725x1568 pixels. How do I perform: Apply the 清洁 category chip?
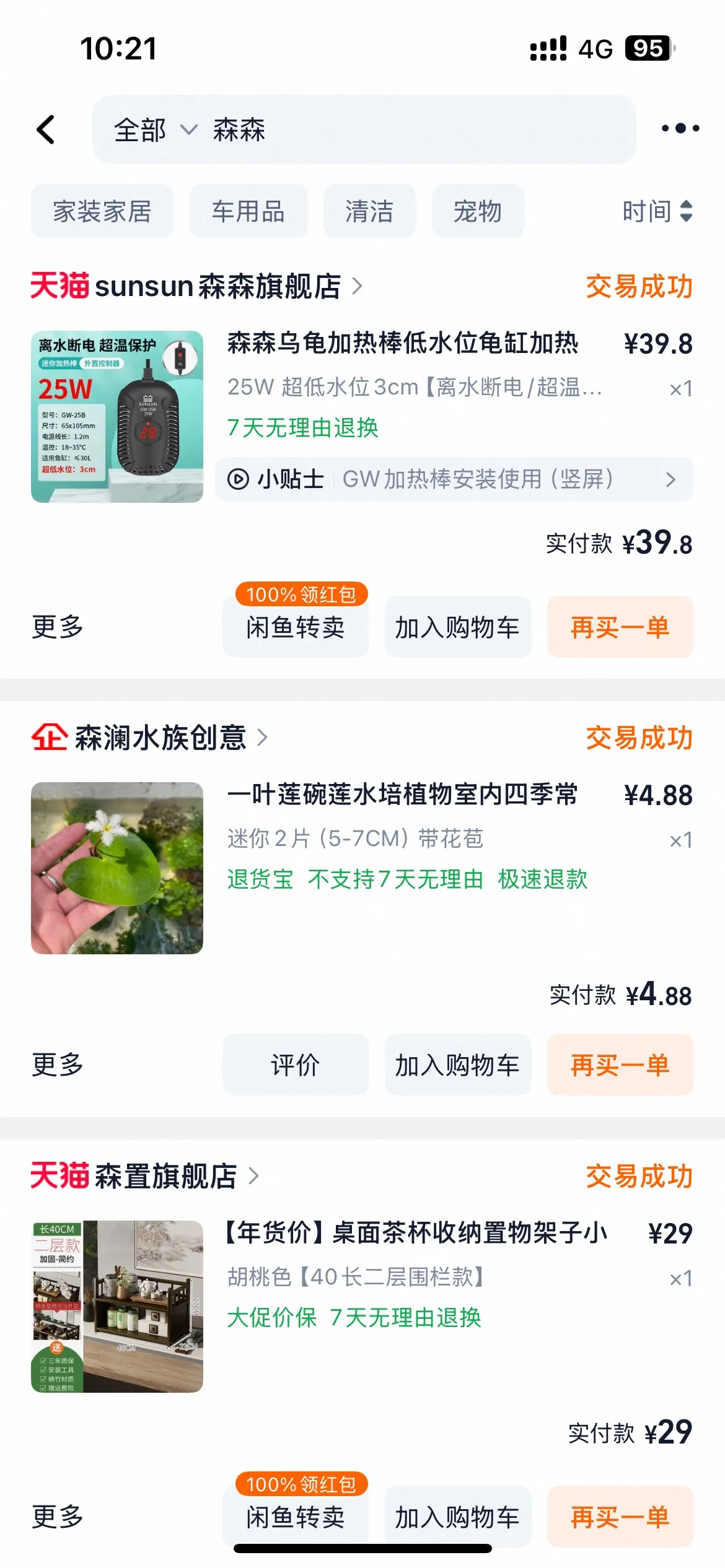point(369,211)
